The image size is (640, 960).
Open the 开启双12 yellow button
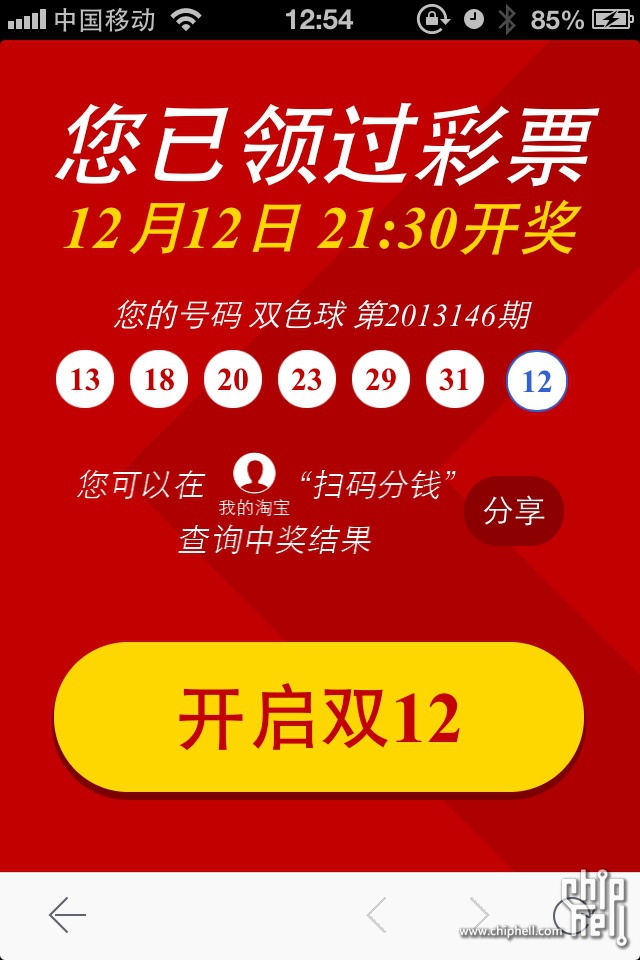(318, 717)
